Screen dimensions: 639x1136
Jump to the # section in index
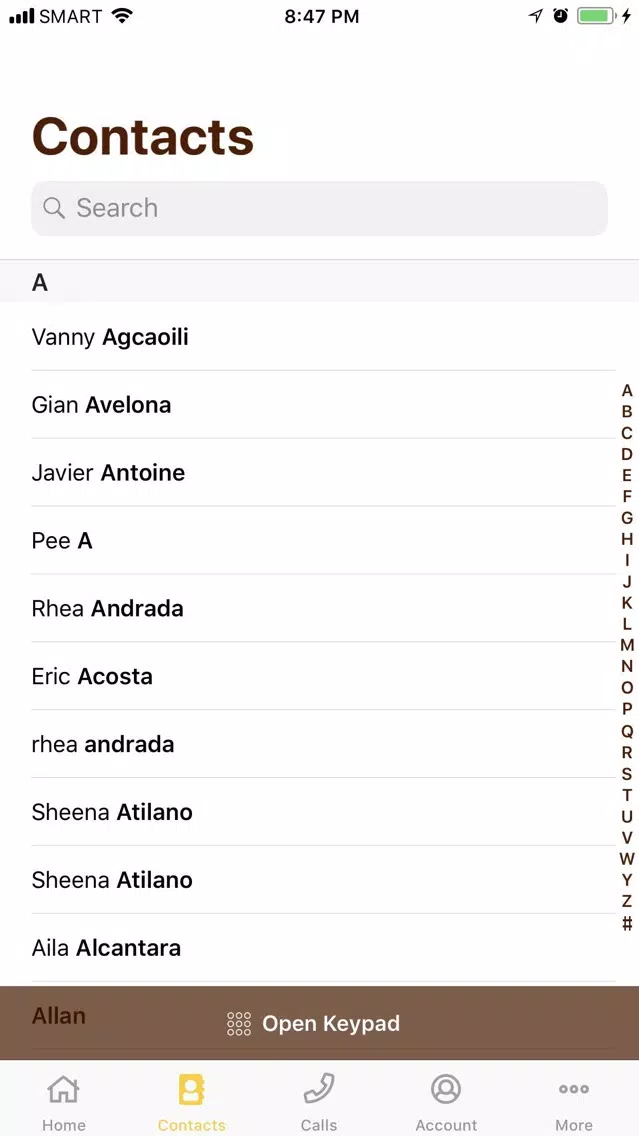(x=627, y=924)
